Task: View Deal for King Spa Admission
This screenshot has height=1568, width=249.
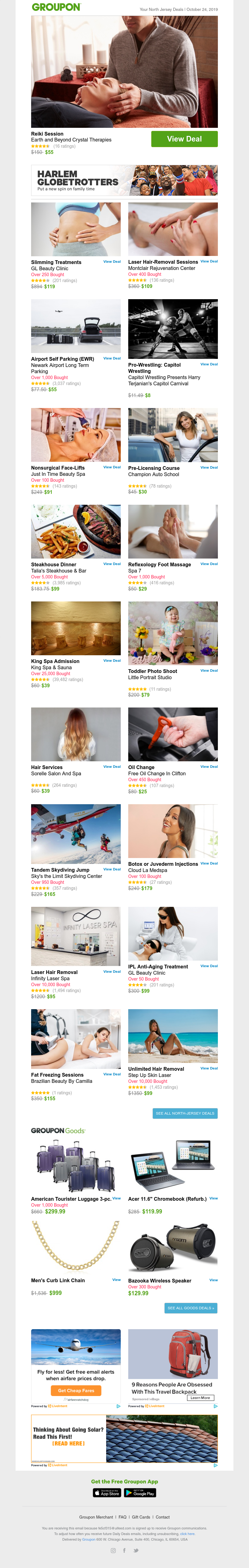Action: click(111, 661)
